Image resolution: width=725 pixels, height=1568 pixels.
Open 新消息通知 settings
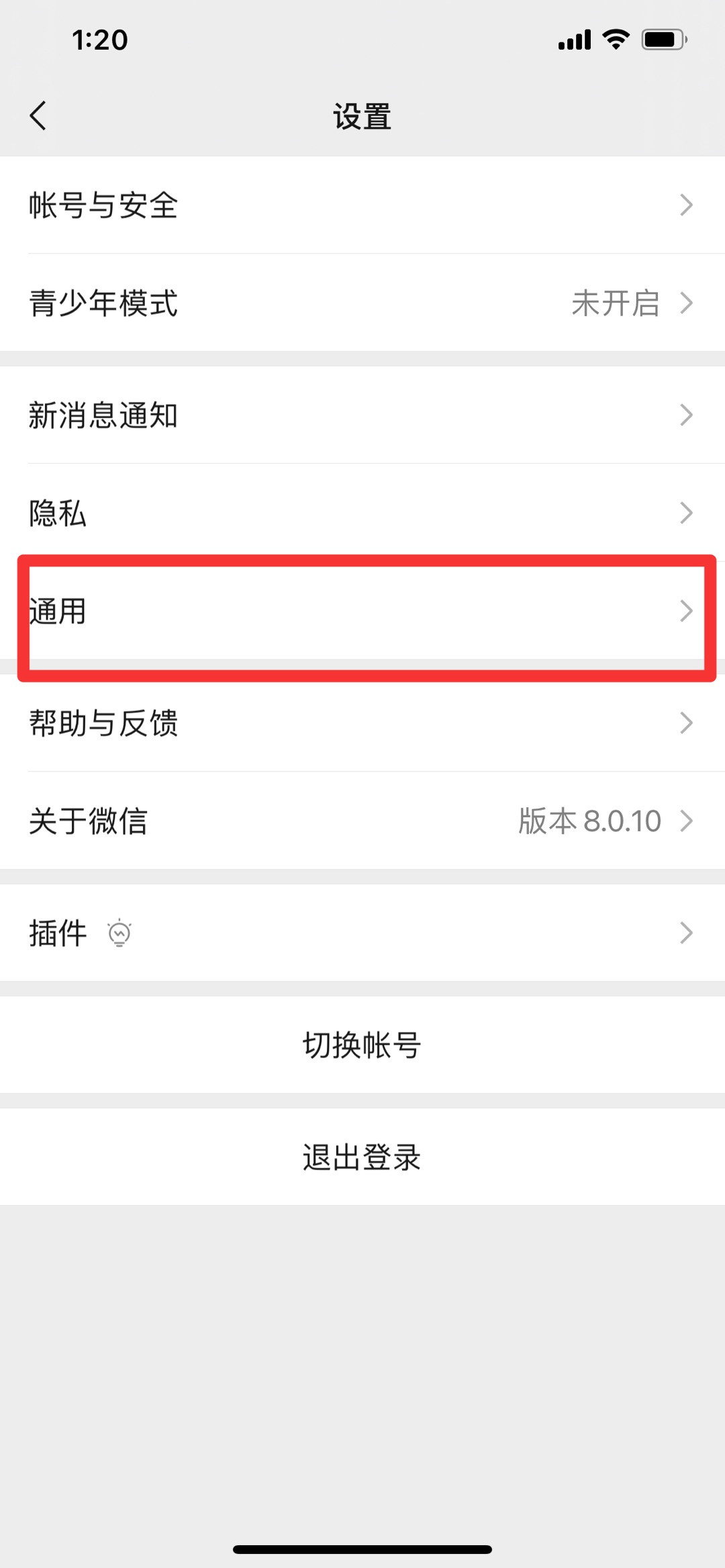tap(362, 415)
